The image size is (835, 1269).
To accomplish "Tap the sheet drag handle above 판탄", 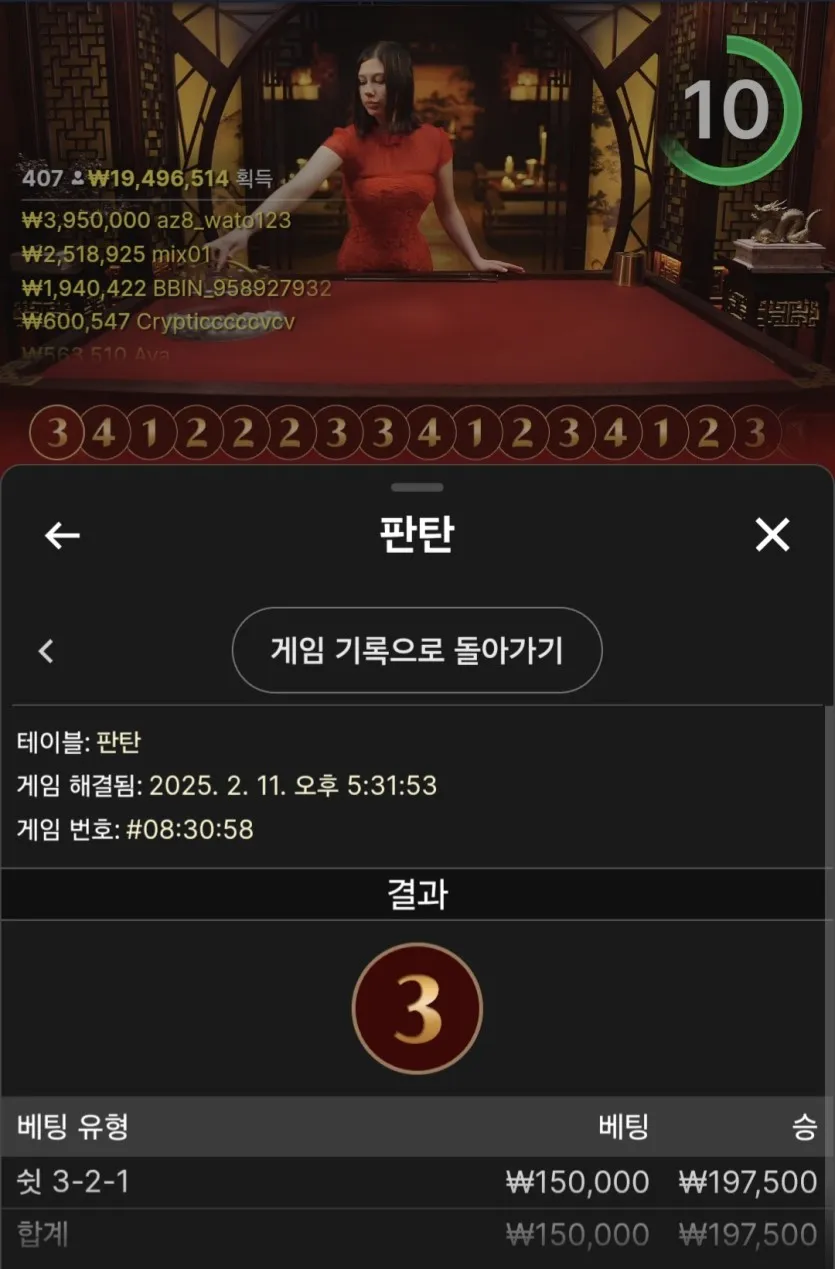I will [x=417, y=487].
